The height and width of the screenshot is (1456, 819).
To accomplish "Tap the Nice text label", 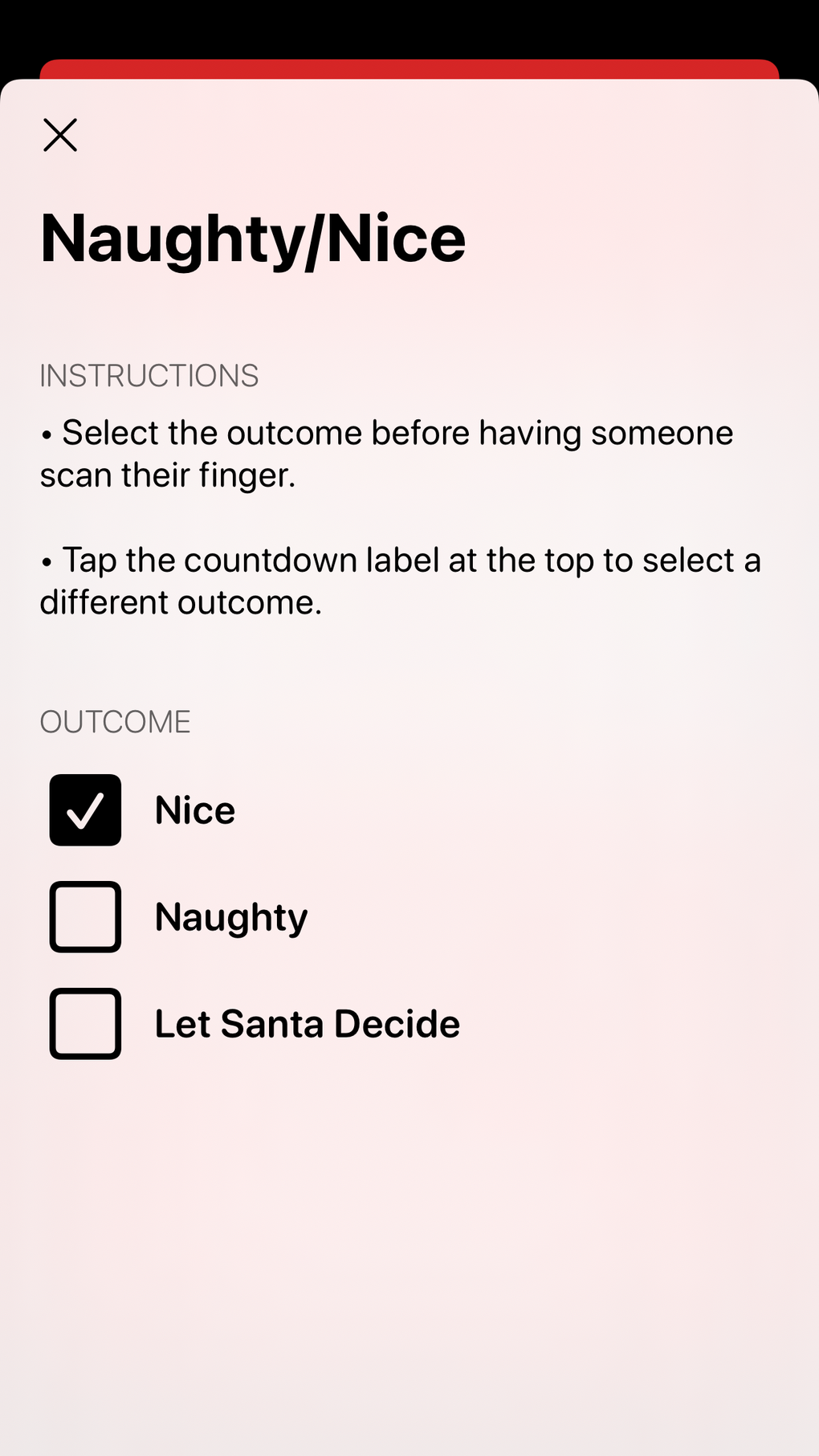I will 194,810.
